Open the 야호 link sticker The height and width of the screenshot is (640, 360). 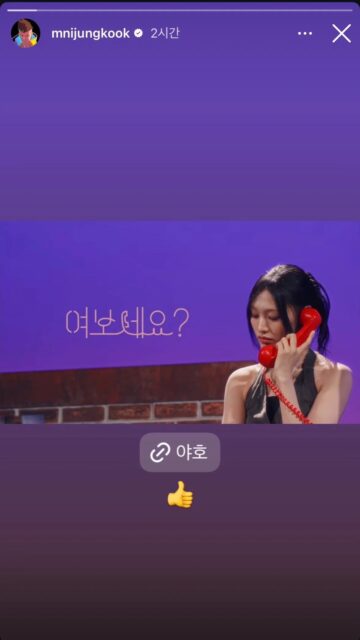click(180, 452)
